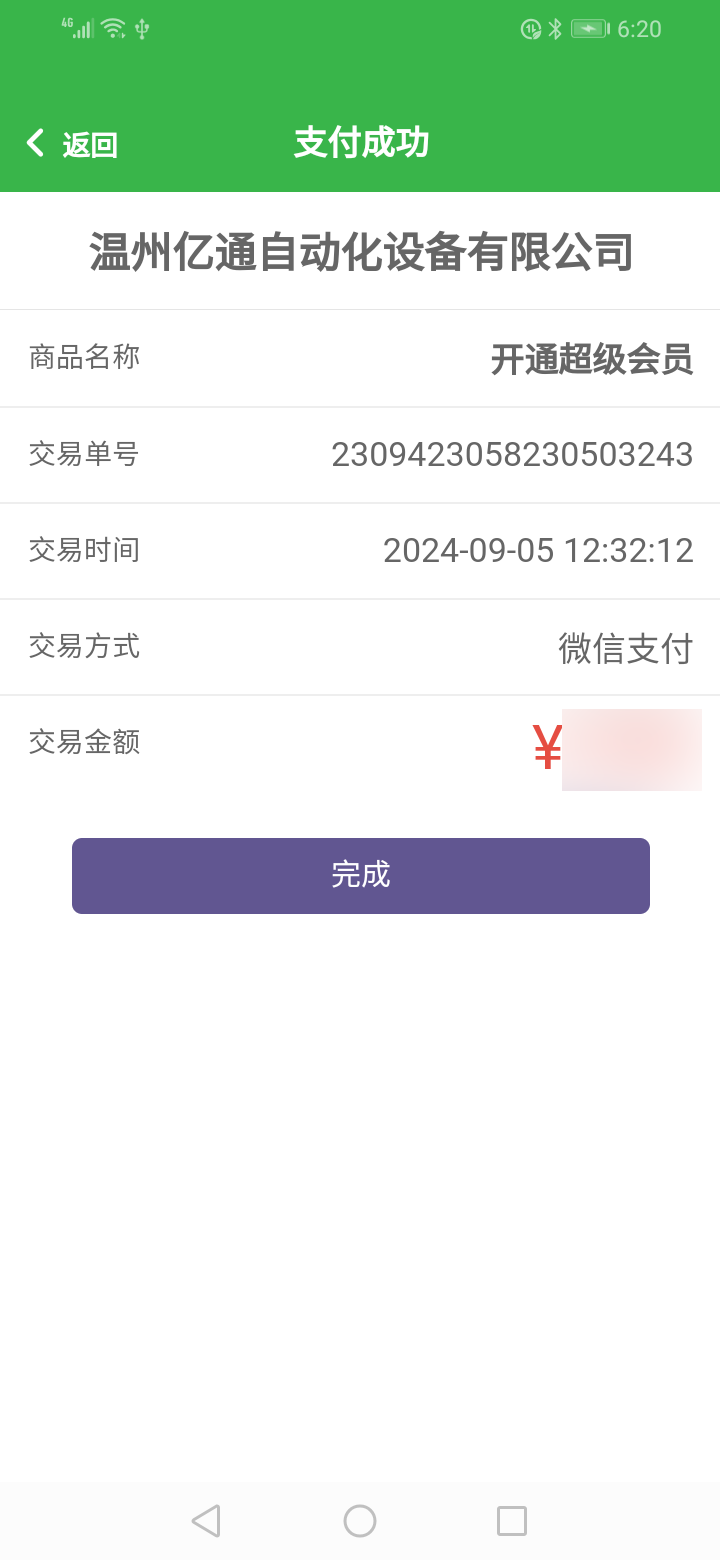The height and width of the screenshot is (1560, 720).
Task: Tap the circular home button at bottom
Action: tap(359, 1521)
